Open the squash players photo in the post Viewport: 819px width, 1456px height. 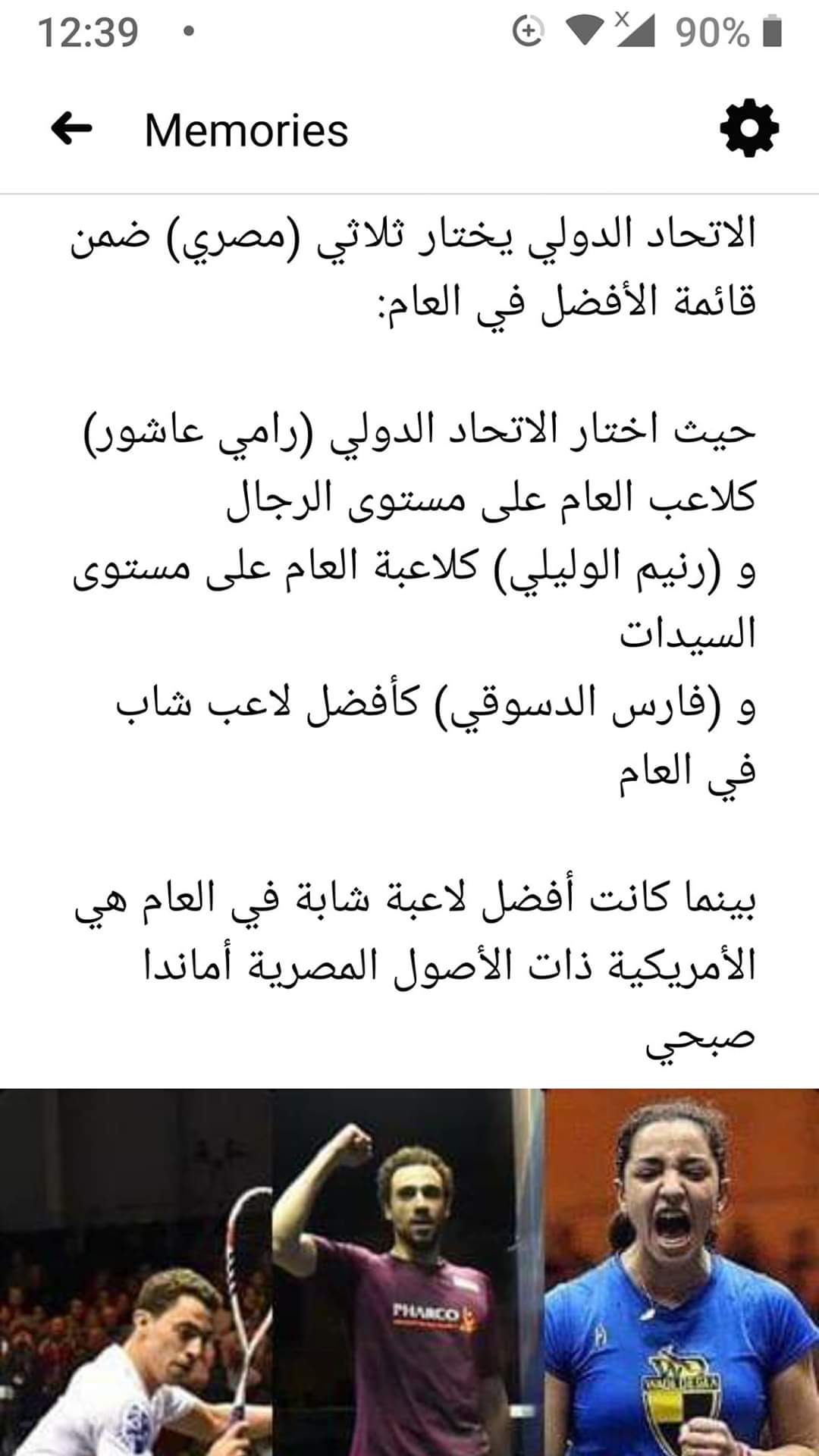[x=409, y=1272]
